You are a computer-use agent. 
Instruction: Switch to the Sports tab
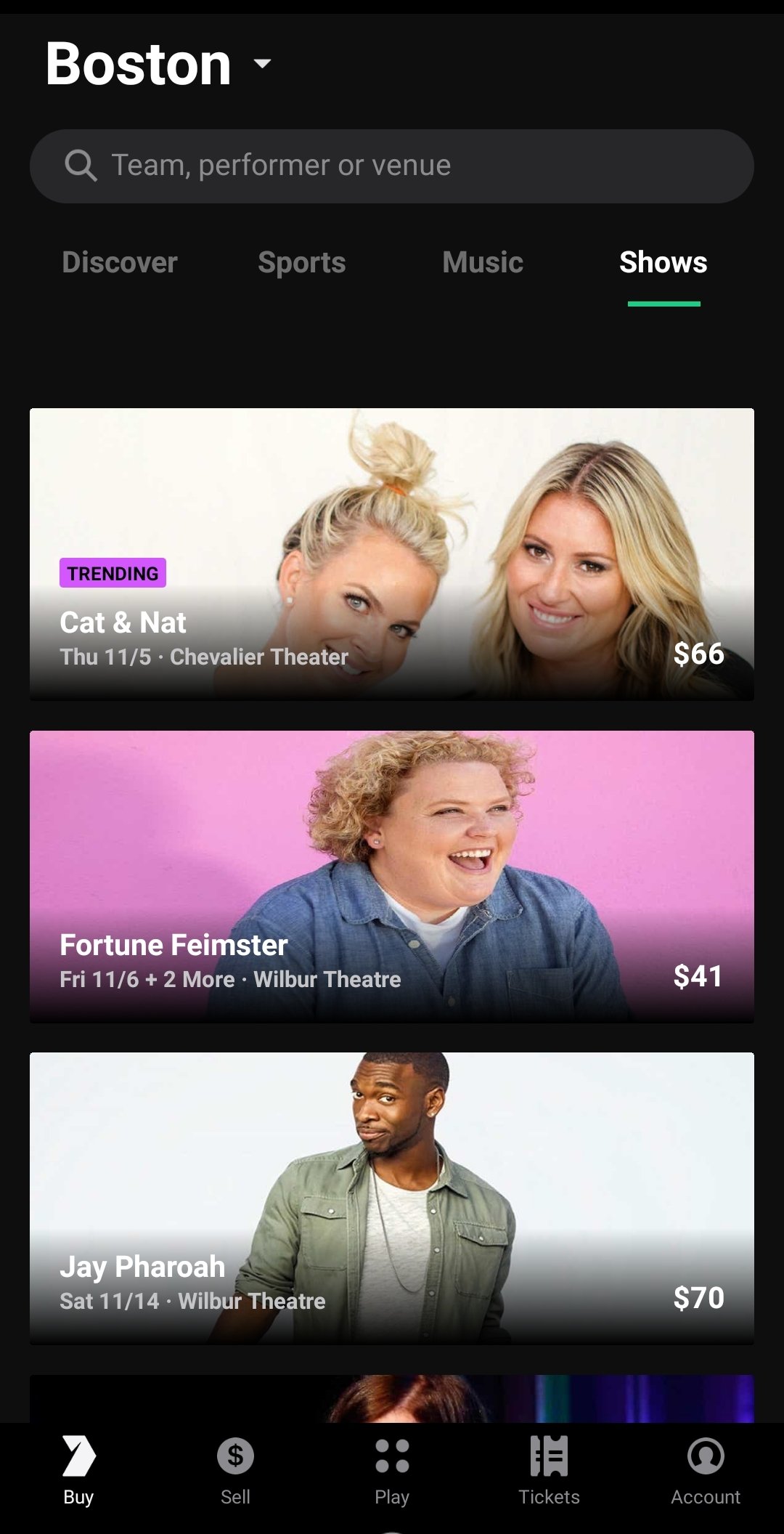click(x=302, y=262)
